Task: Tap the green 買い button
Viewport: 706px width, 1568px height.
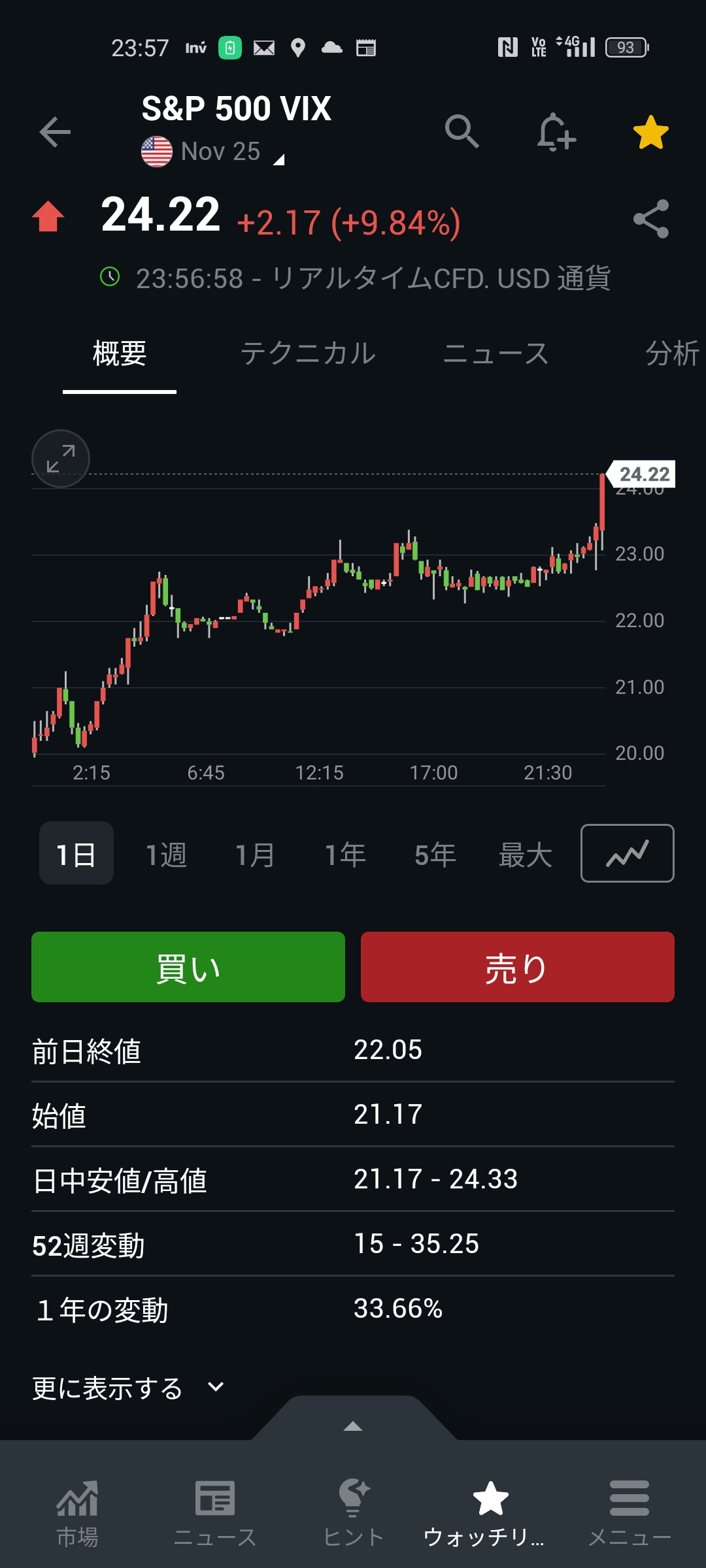Action: (188, 967)
